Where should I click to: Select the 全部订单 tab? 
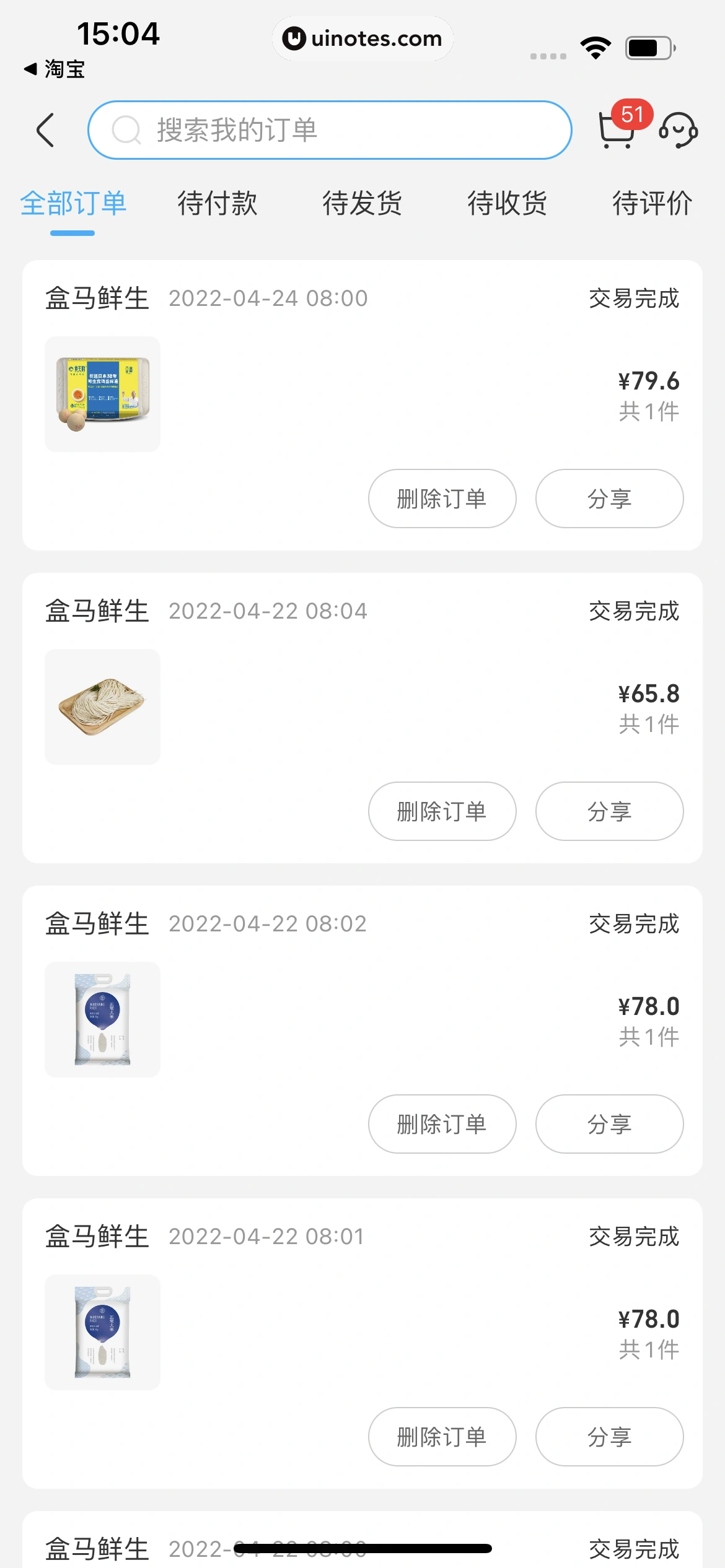coord(73,204)
